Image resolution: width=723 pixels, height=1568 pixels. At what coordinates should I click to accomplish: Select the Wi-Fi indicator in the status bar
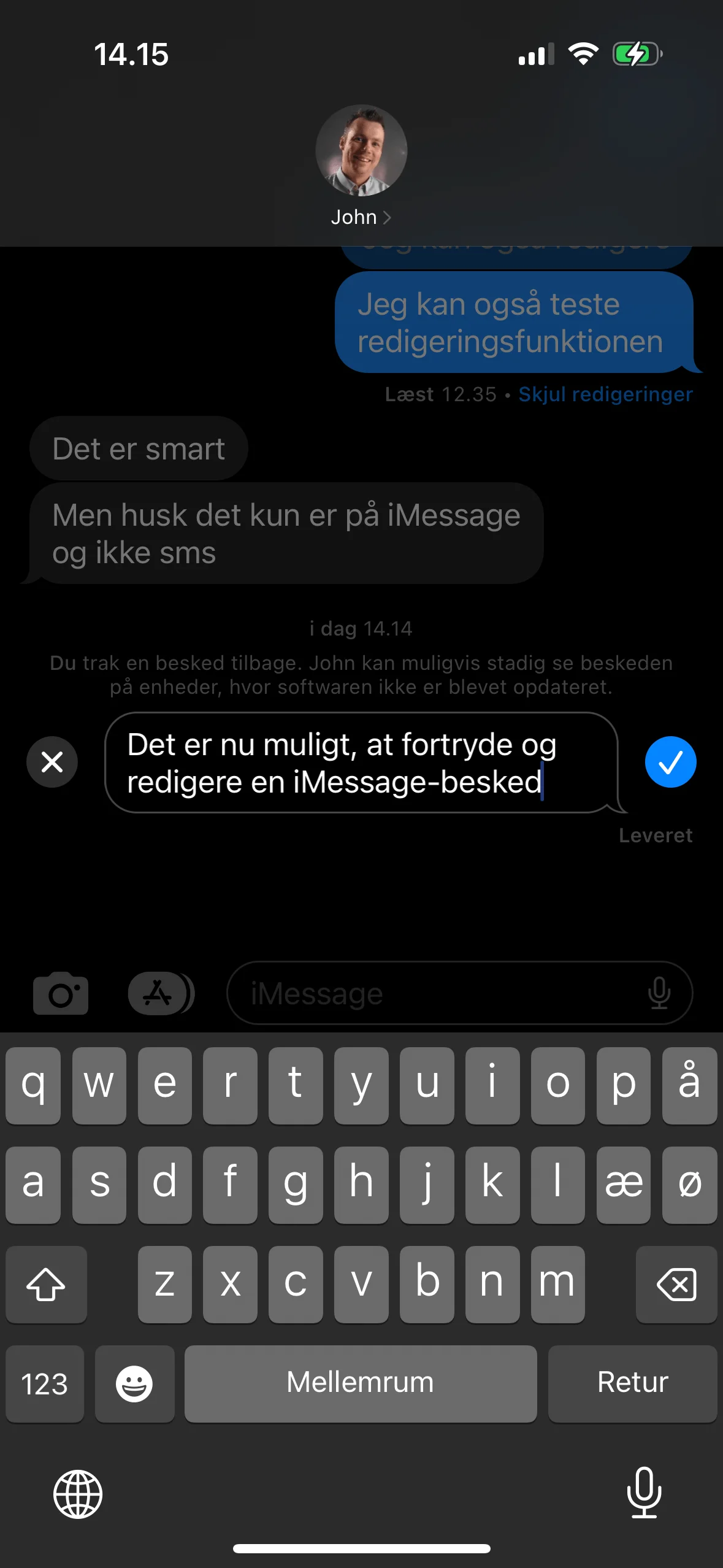583,54
